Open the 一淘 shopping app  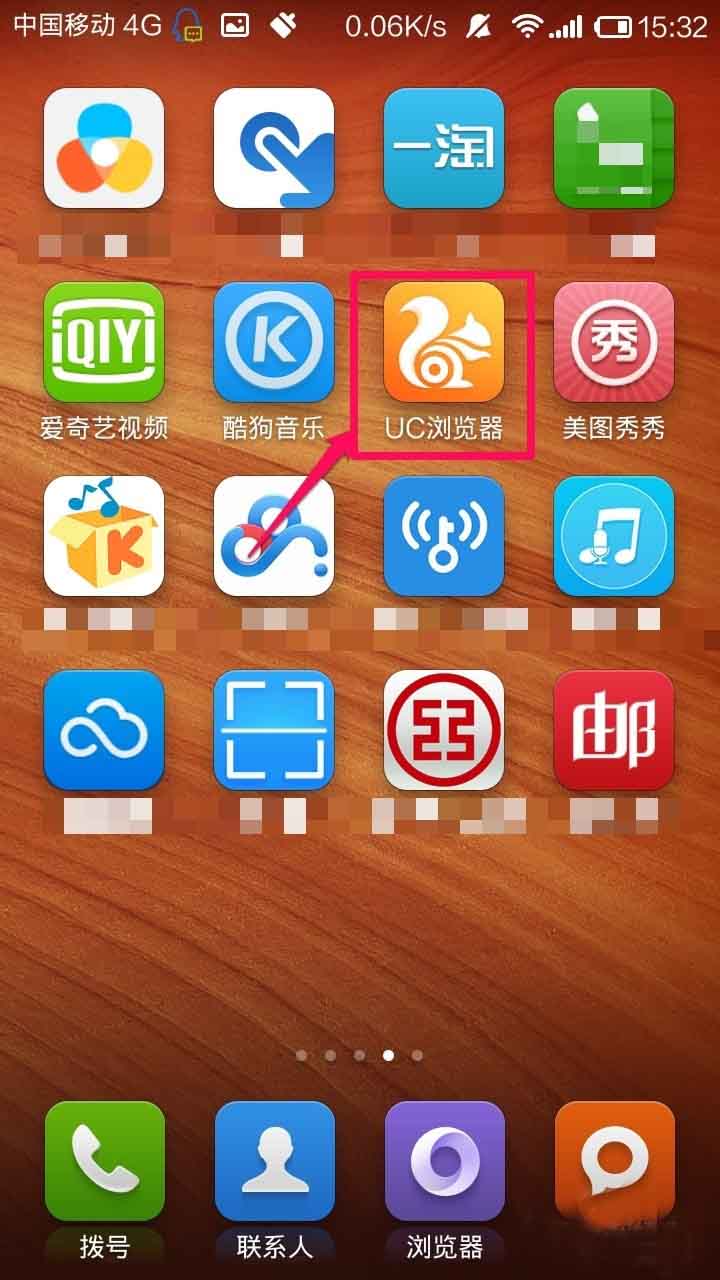point(444,148)
